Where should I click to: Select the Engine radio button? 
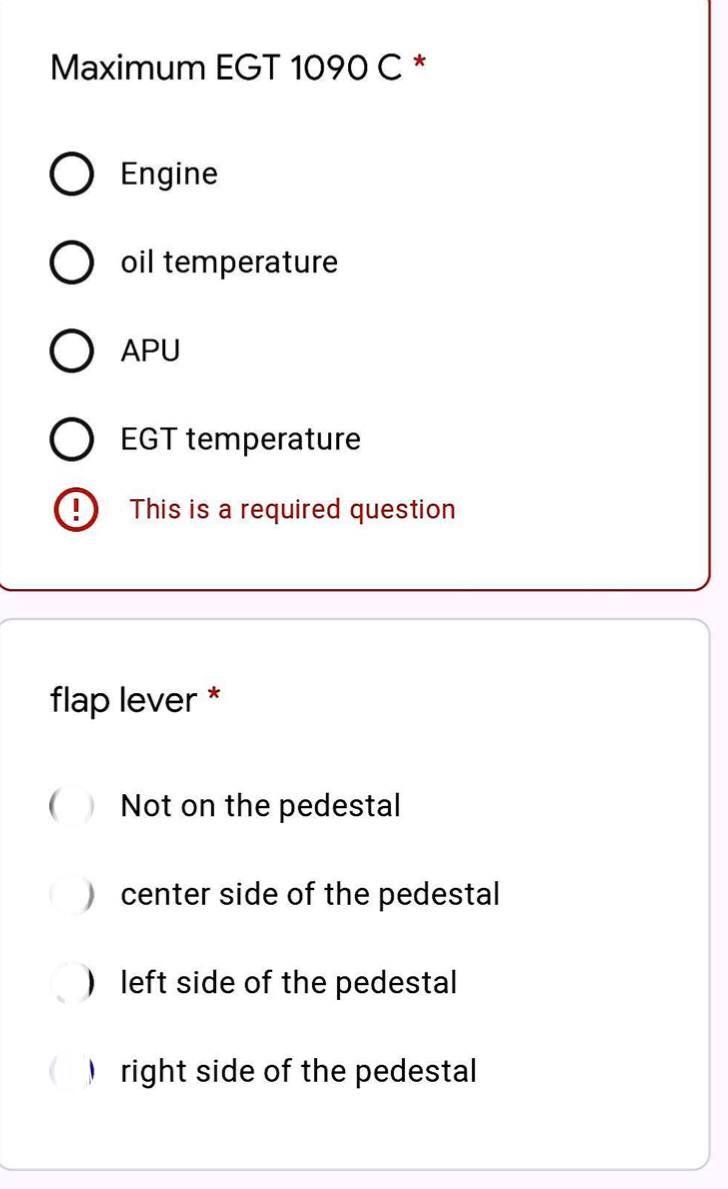71,172
